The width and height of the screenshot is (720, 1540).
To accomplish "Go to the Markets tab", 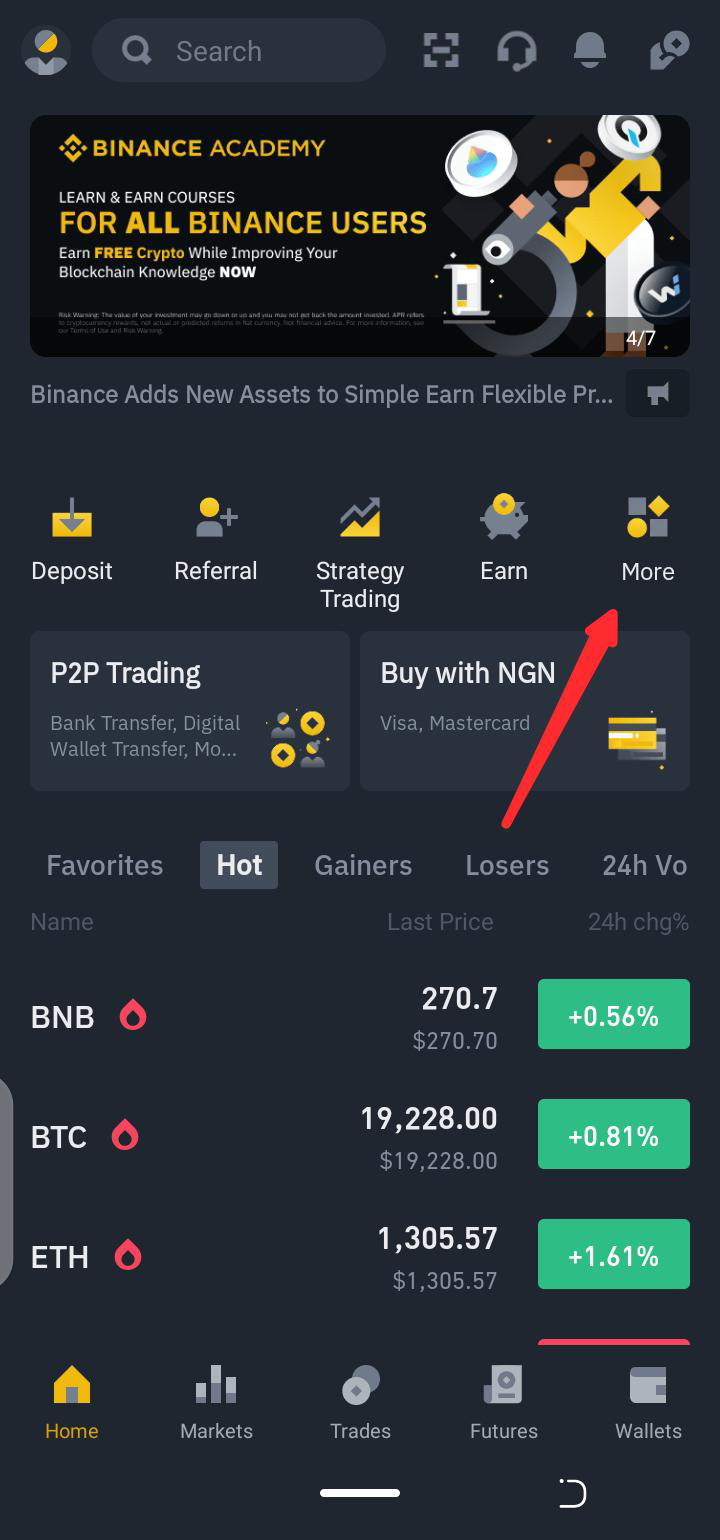I will 216,1403.
